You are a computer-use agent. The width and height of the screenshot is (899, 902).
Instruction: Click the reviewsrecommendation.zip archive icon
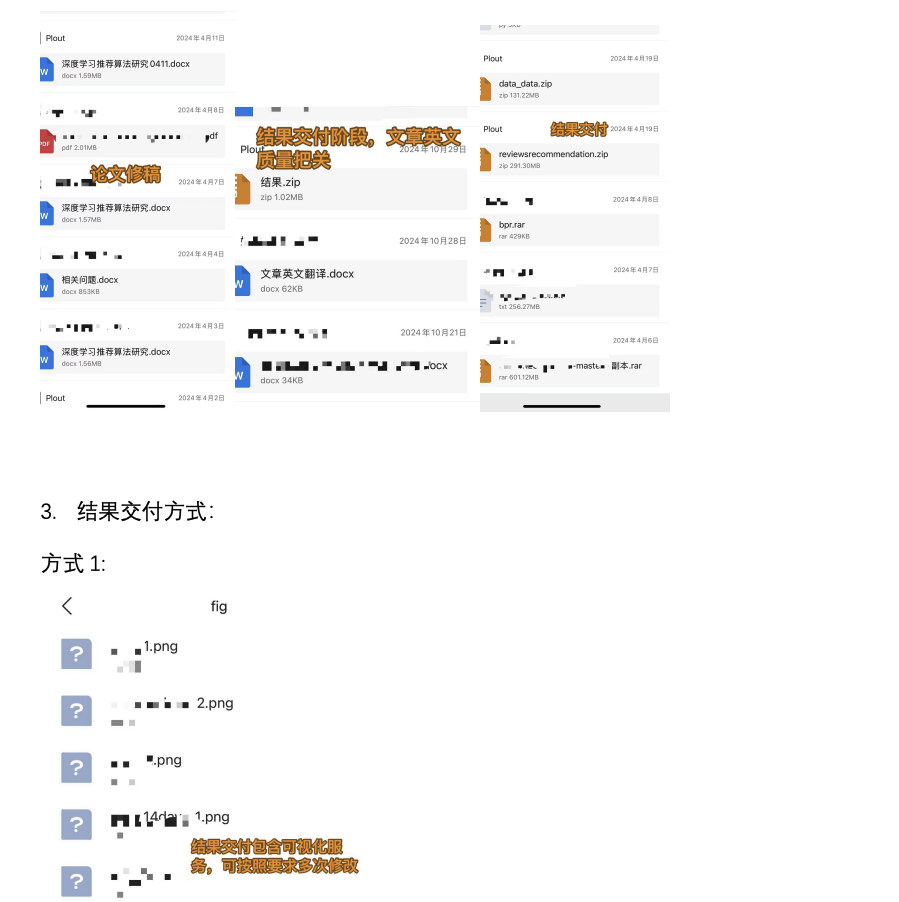pos(485,159)
